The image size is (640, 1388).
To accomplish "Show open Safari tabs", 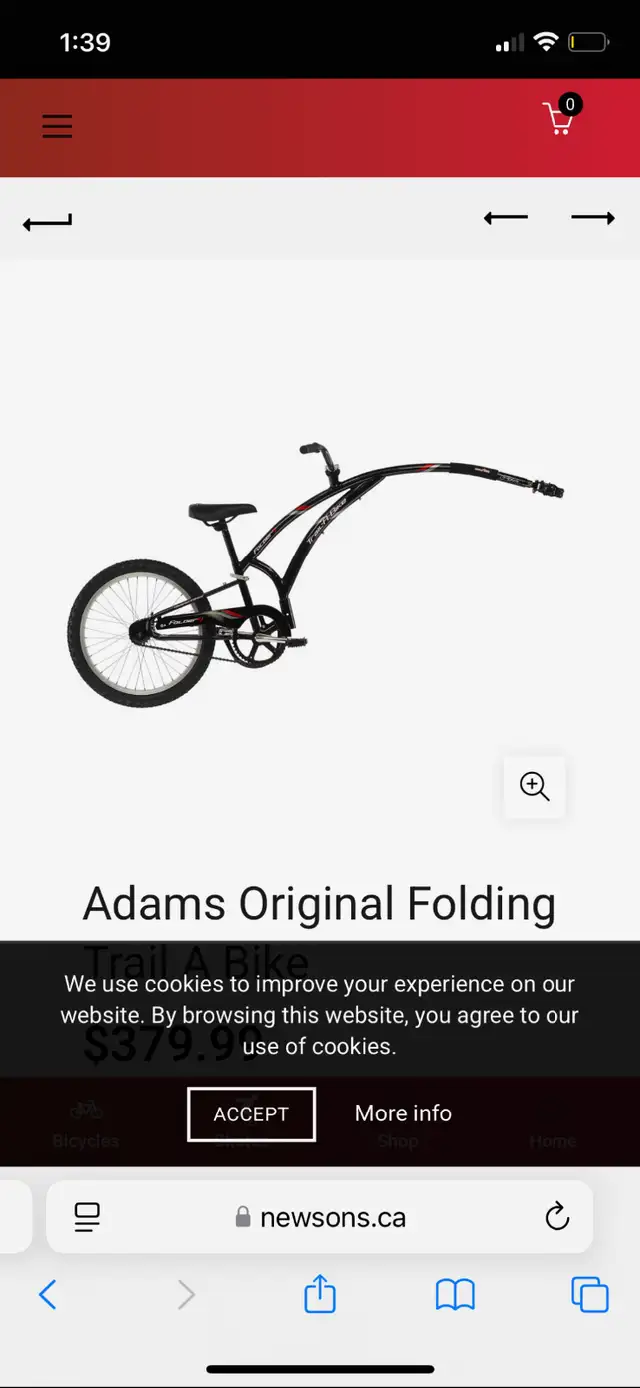I will [590, 1295].
